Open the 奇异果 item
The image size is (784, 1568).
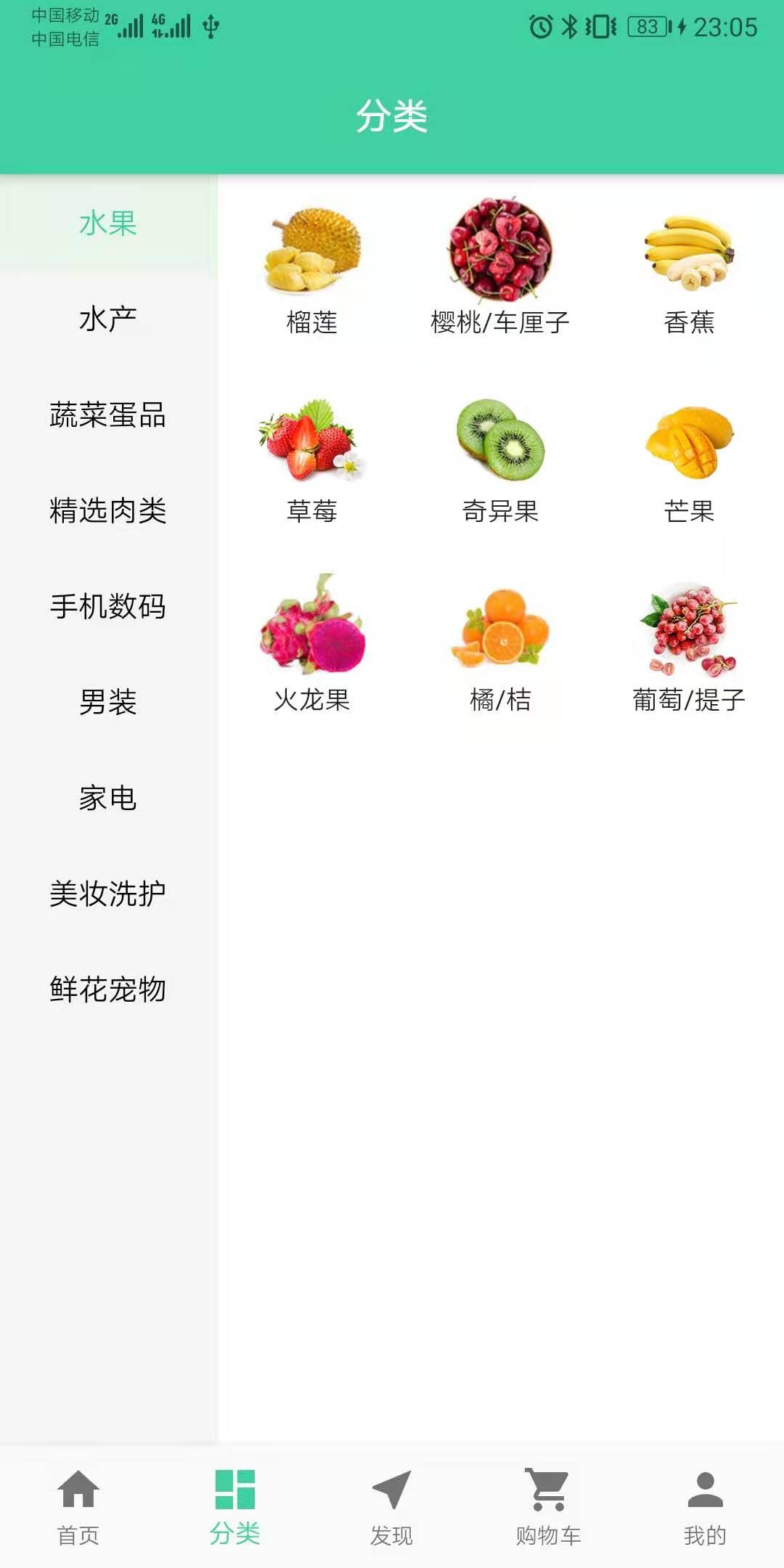click(x=500, y=457)
